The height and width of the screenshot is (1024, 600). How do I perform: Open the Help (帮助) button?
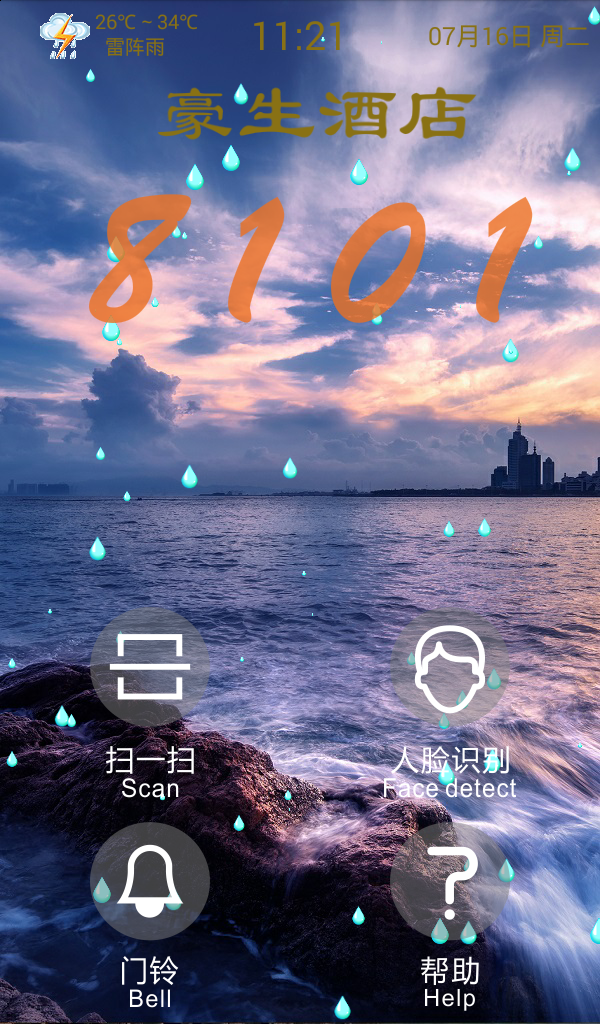click(x=450, y=881)
